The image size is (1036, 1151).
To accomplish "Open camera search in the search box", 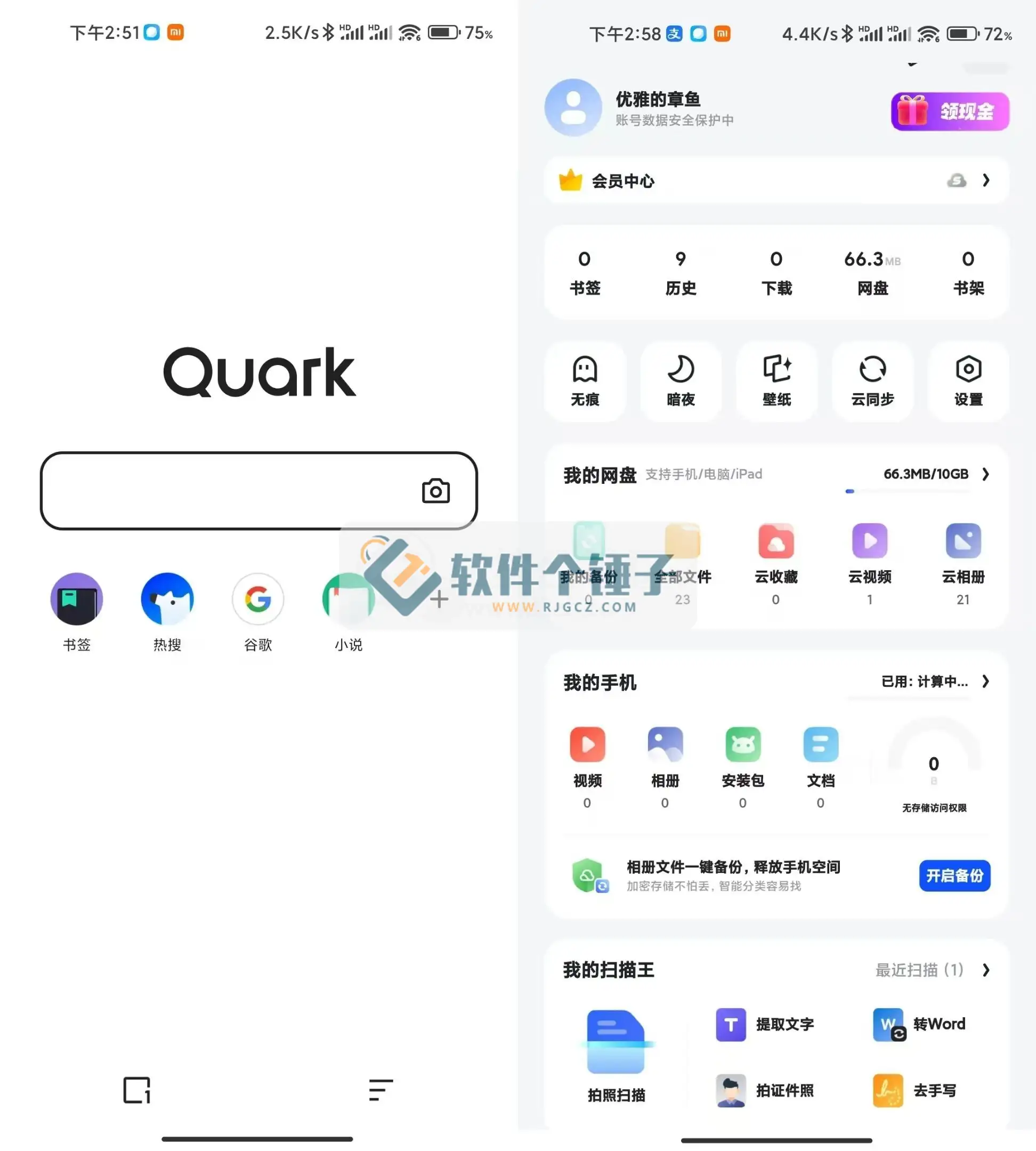I will [435, 491].
